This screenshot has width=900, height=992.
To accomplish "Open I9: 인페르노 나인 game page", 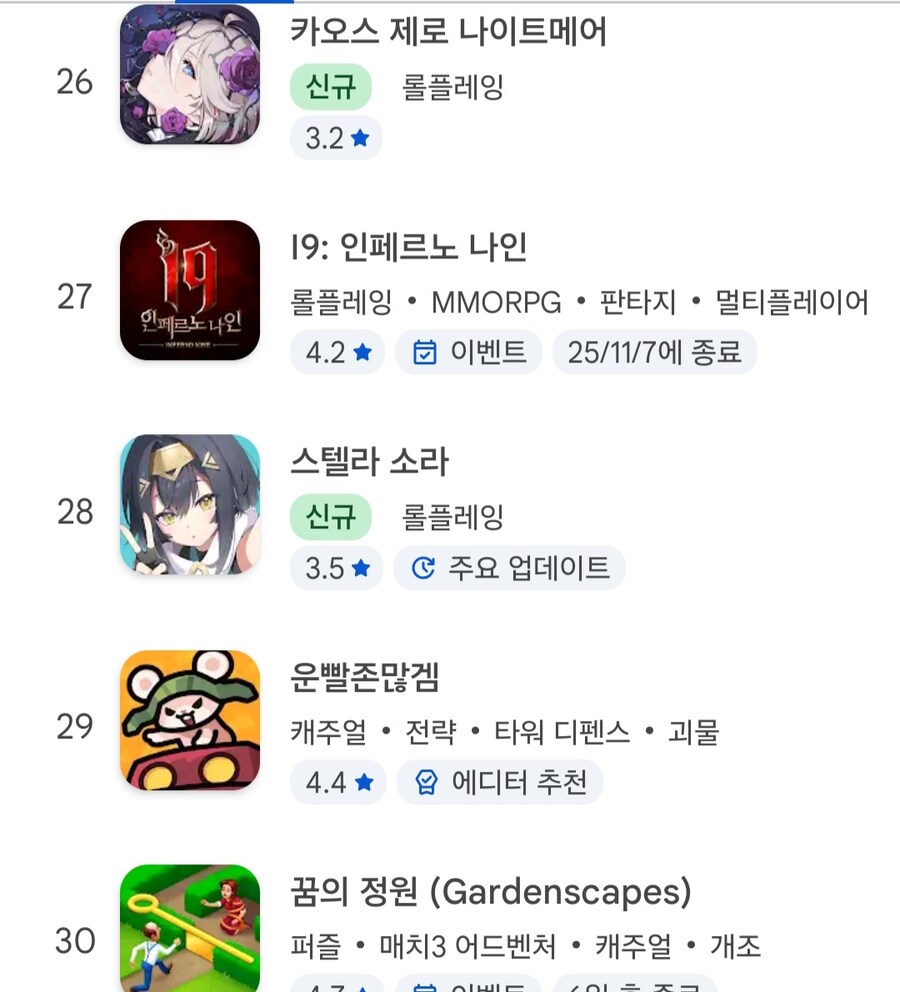I will (408, 247).
